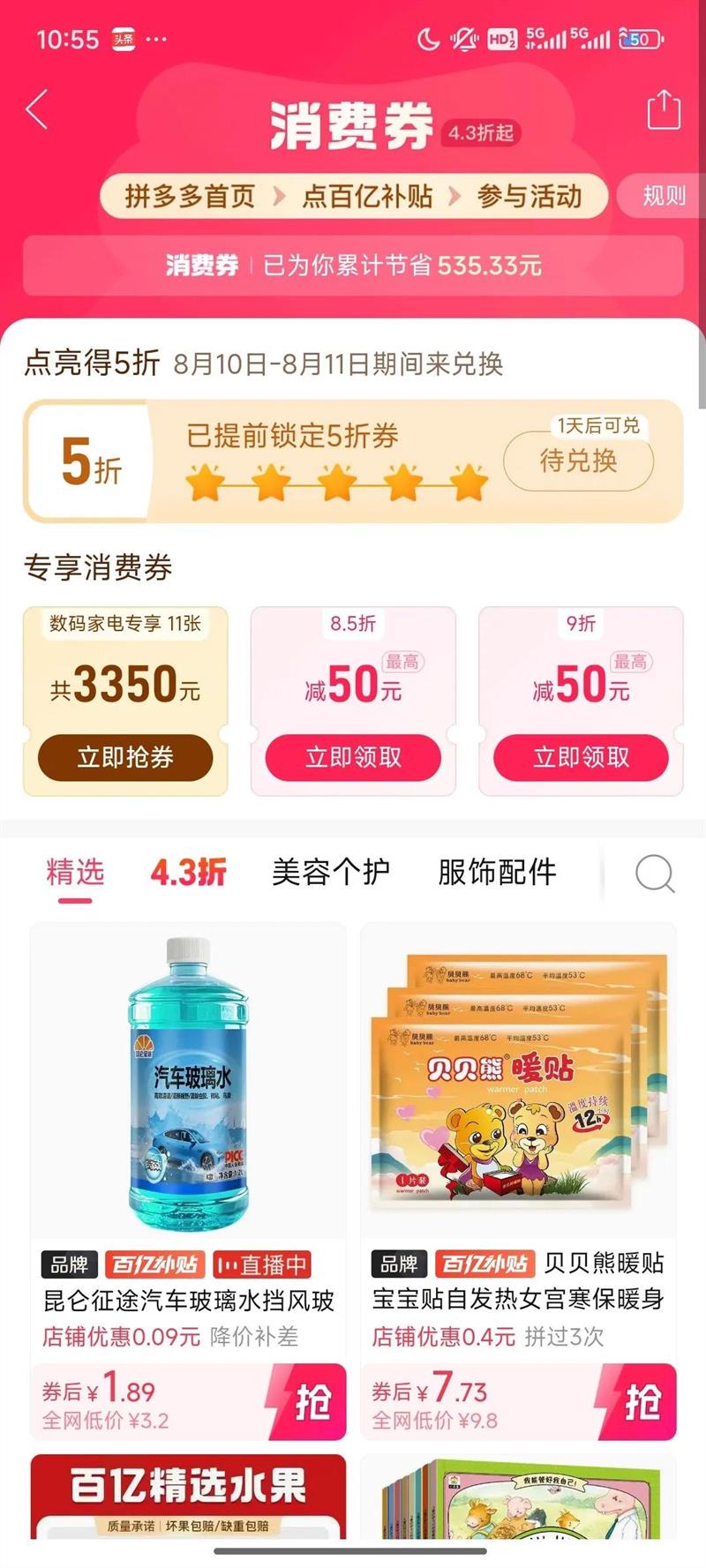Switch to the 精选 tab

tap(75, 873)
